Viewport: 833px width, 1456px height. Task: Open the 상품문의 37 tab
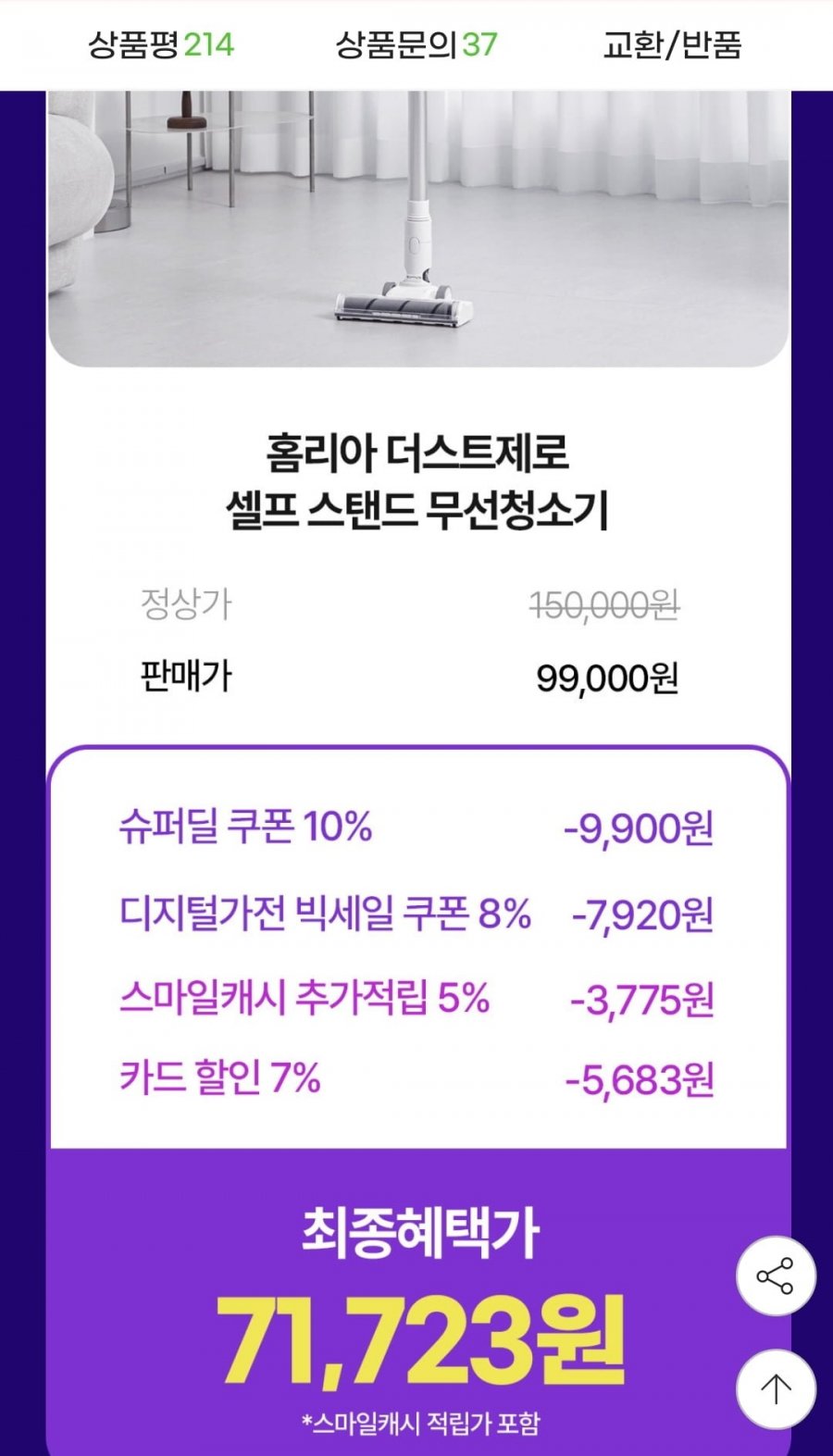click(x=416, y=44)
